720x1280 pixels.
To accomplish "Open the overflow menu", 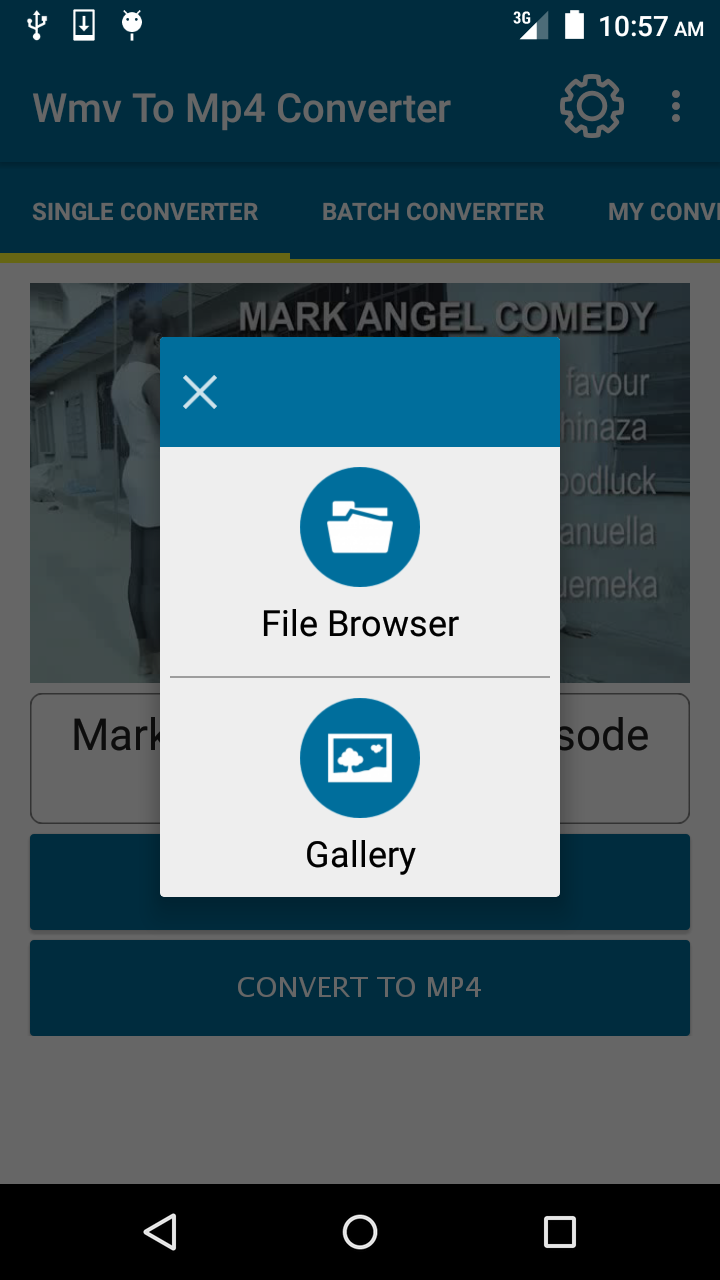I will pyautogui.click(x=676, y=106).
